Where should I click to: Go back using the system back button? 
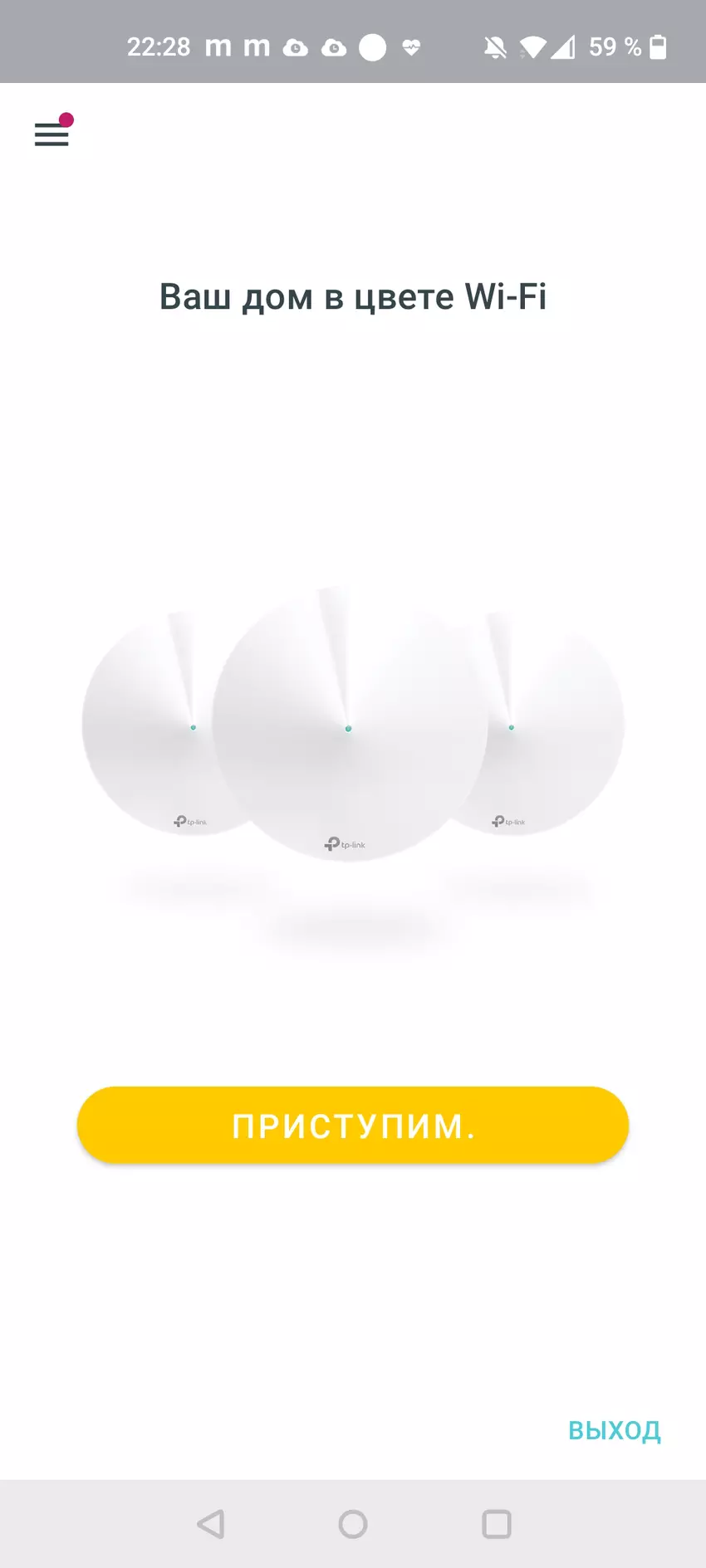(x=211, y=1524)
